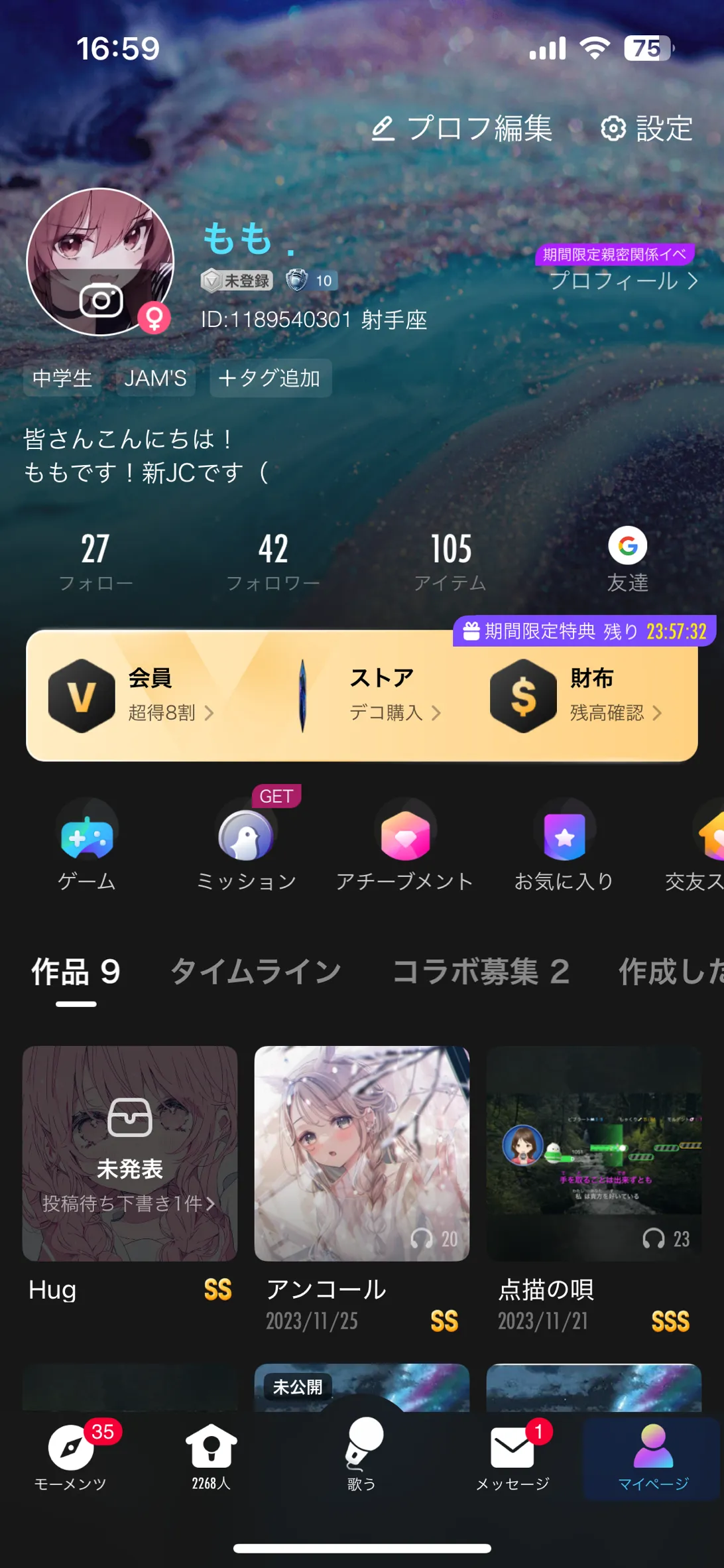Change profile picture via camera icon
The image size is (724, 1568).
pyautogui.click(x=101, y=300)
